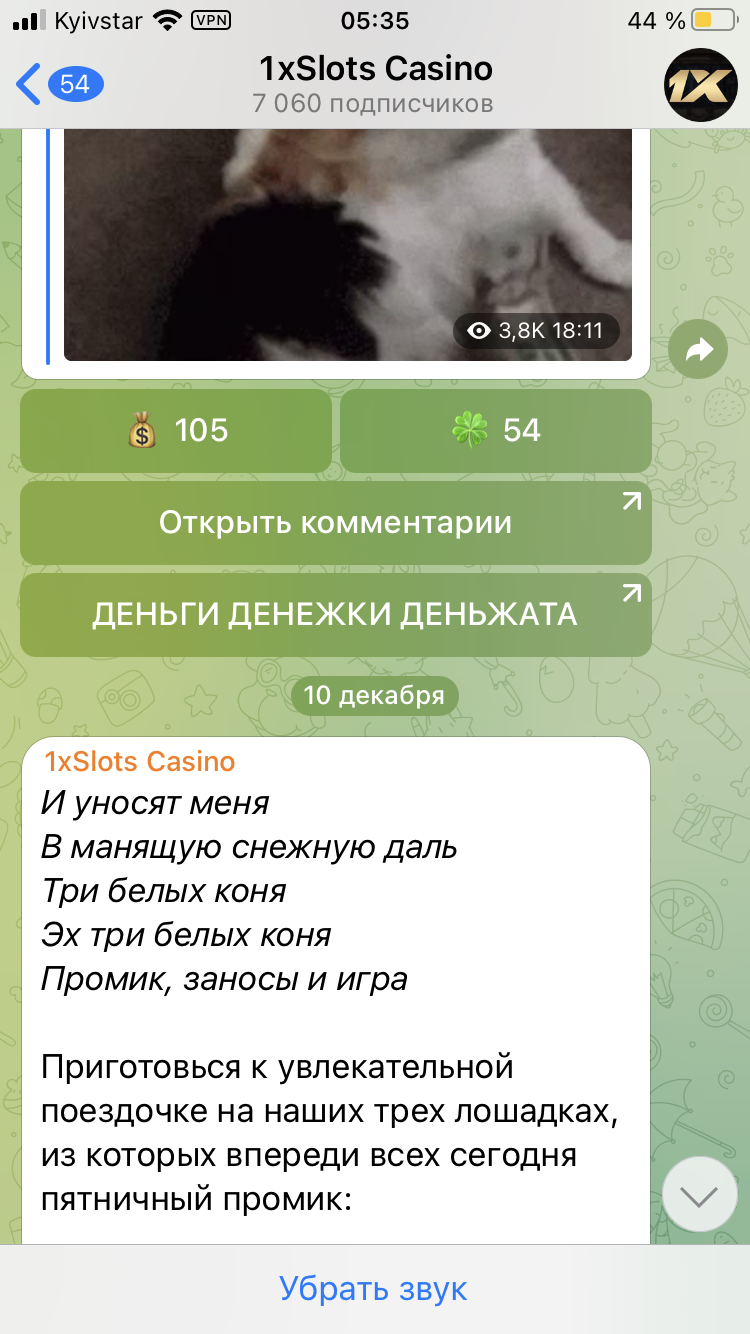Open the cat video in the post
Screen dimensions: 750x1334
[347, 240]
